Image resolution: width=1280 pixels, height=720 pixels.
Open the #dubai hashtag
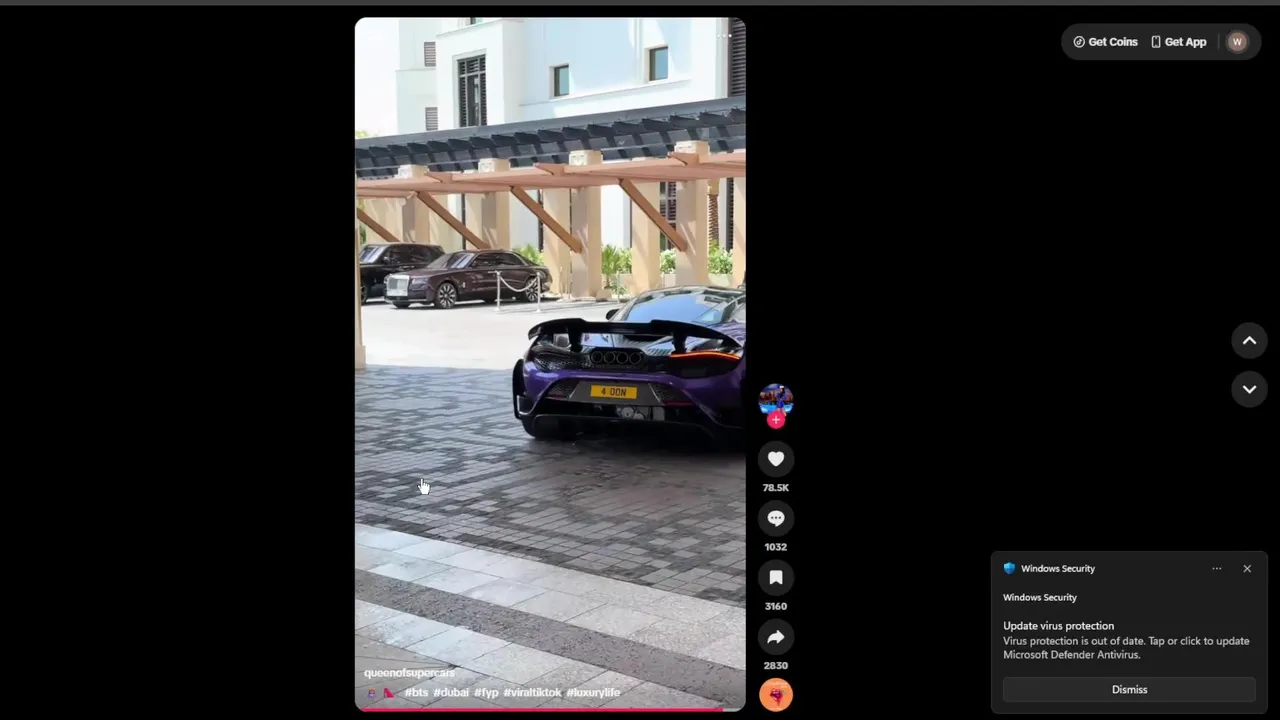point(450,692)
